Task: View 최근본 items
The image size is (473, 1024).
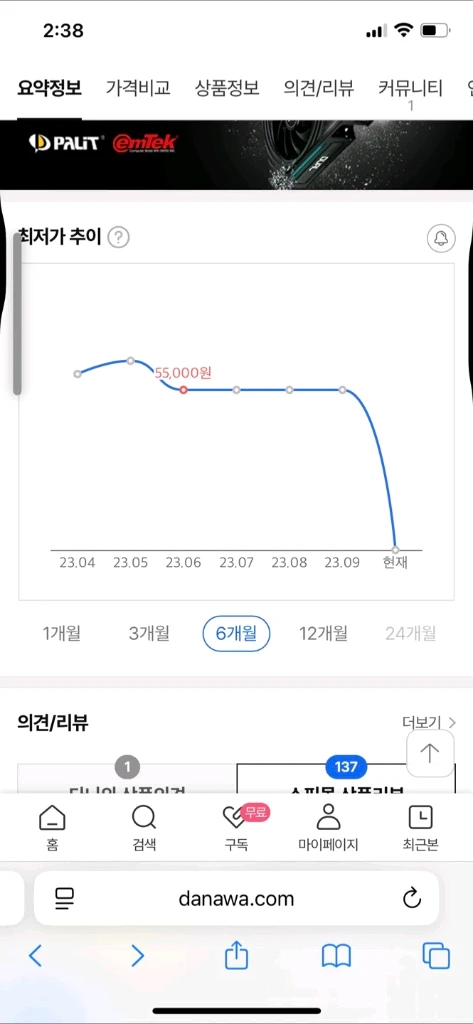Action: pos(420,828)
